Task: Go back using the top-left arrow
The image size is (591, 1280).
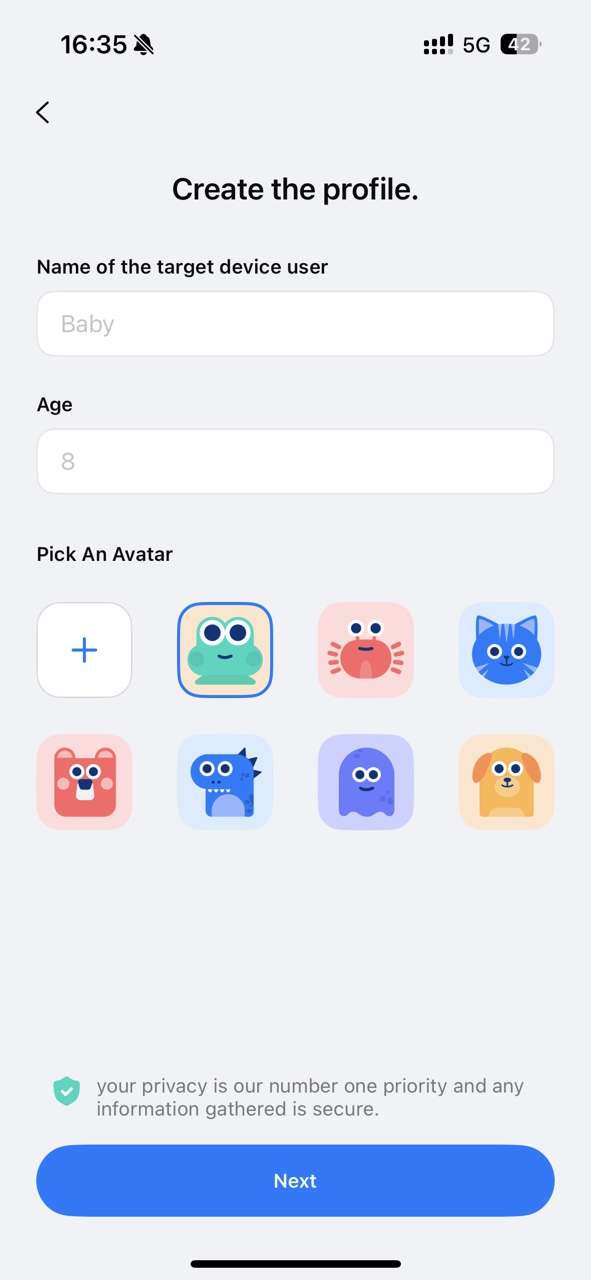Action: click(42, 112)
